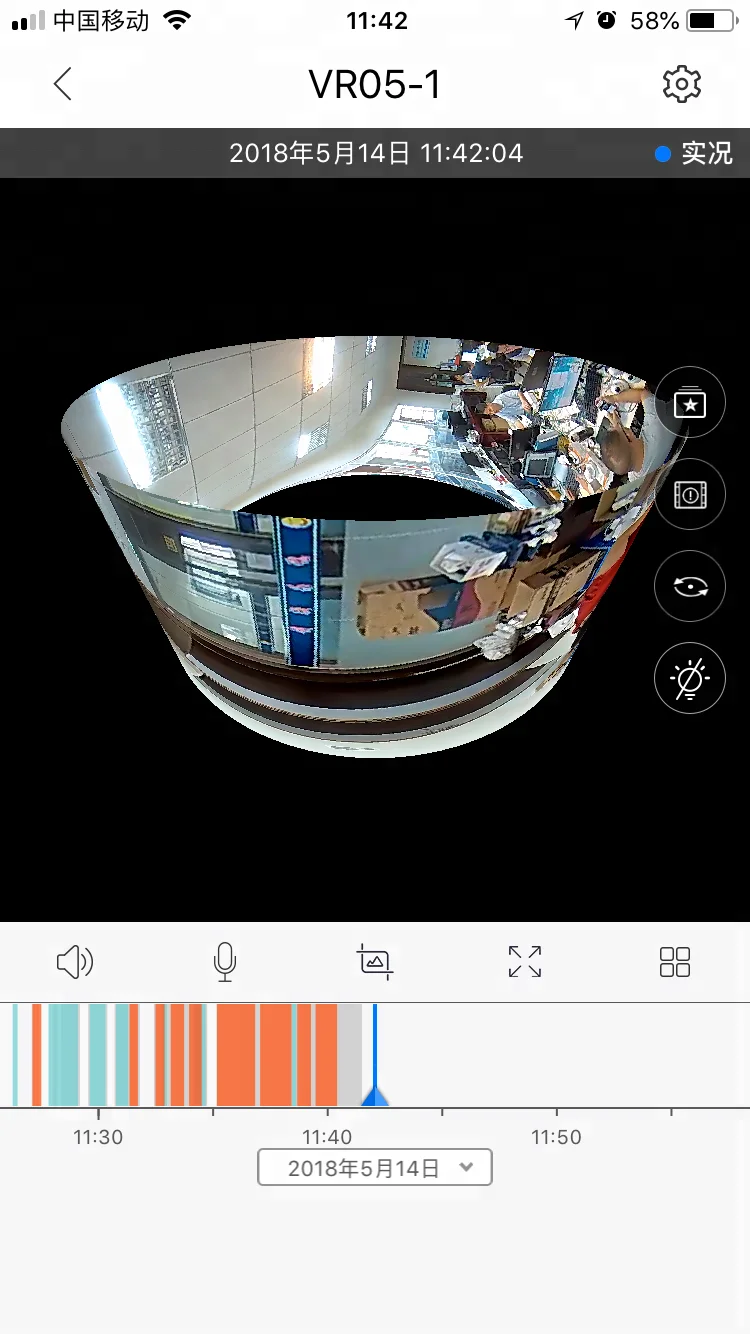Tap the microphone to talk
The width and height of the screenshot is (750, 1334).
225,962
